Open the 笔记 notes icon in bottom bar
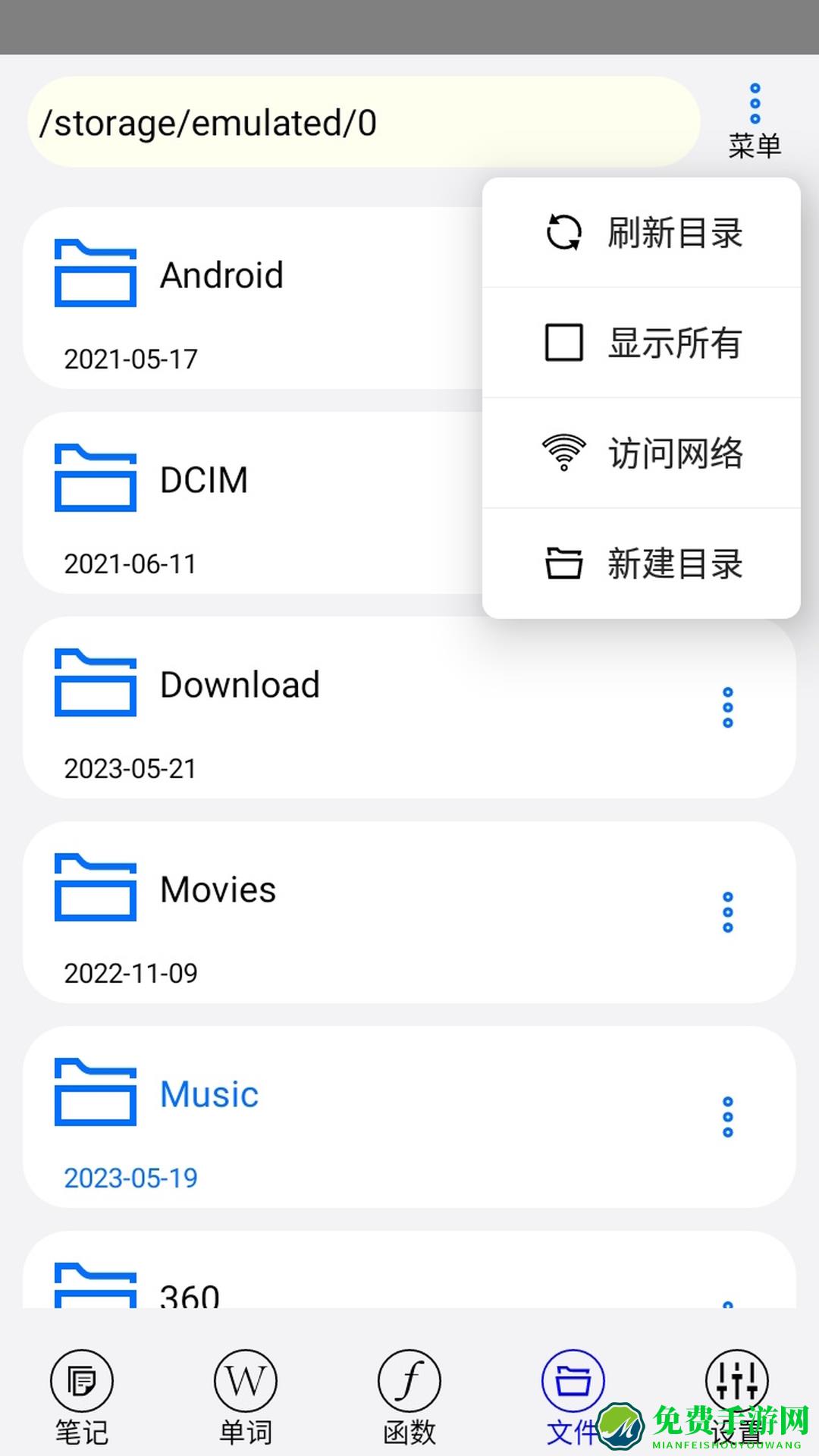Screen dimensions: 819x1456 (81, 1380)
